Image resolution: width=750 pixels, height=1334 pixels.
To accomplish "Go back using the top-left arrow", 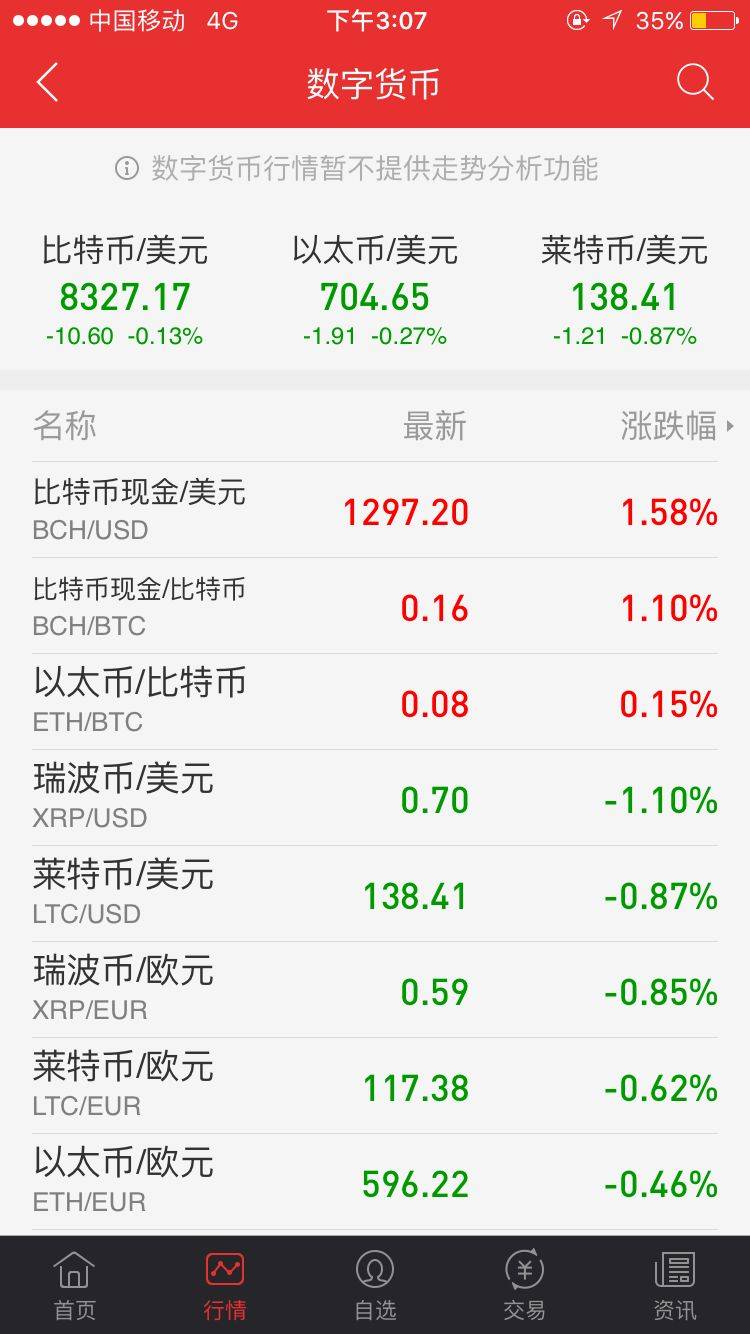I will tap(47, 83).
